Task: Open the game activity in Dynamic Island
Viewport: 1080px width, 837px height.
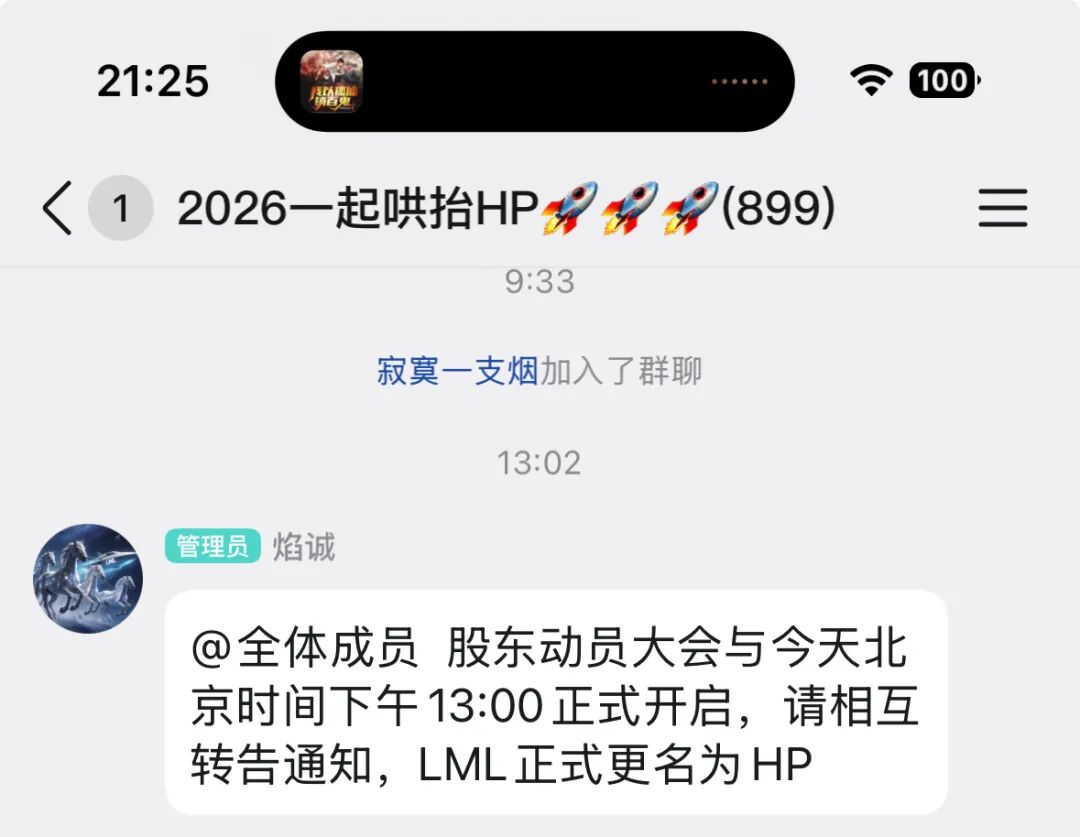Action: (x=332, y=81)
